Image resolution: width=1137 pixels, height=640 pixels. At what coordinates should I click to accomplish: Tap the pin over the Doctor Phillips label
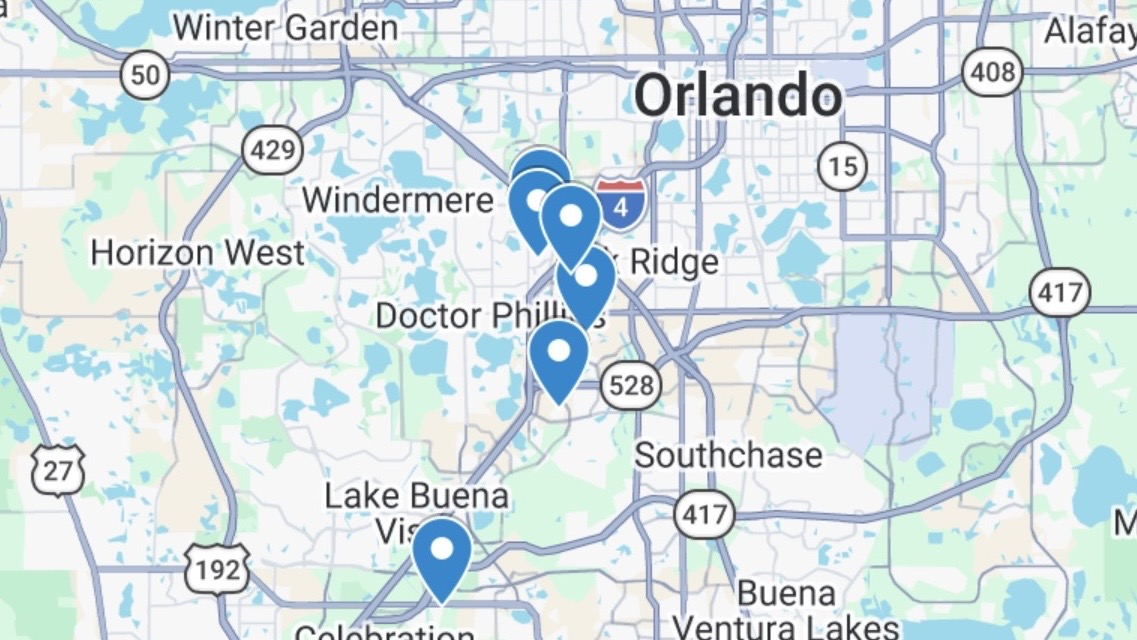[x=586, y=285]
